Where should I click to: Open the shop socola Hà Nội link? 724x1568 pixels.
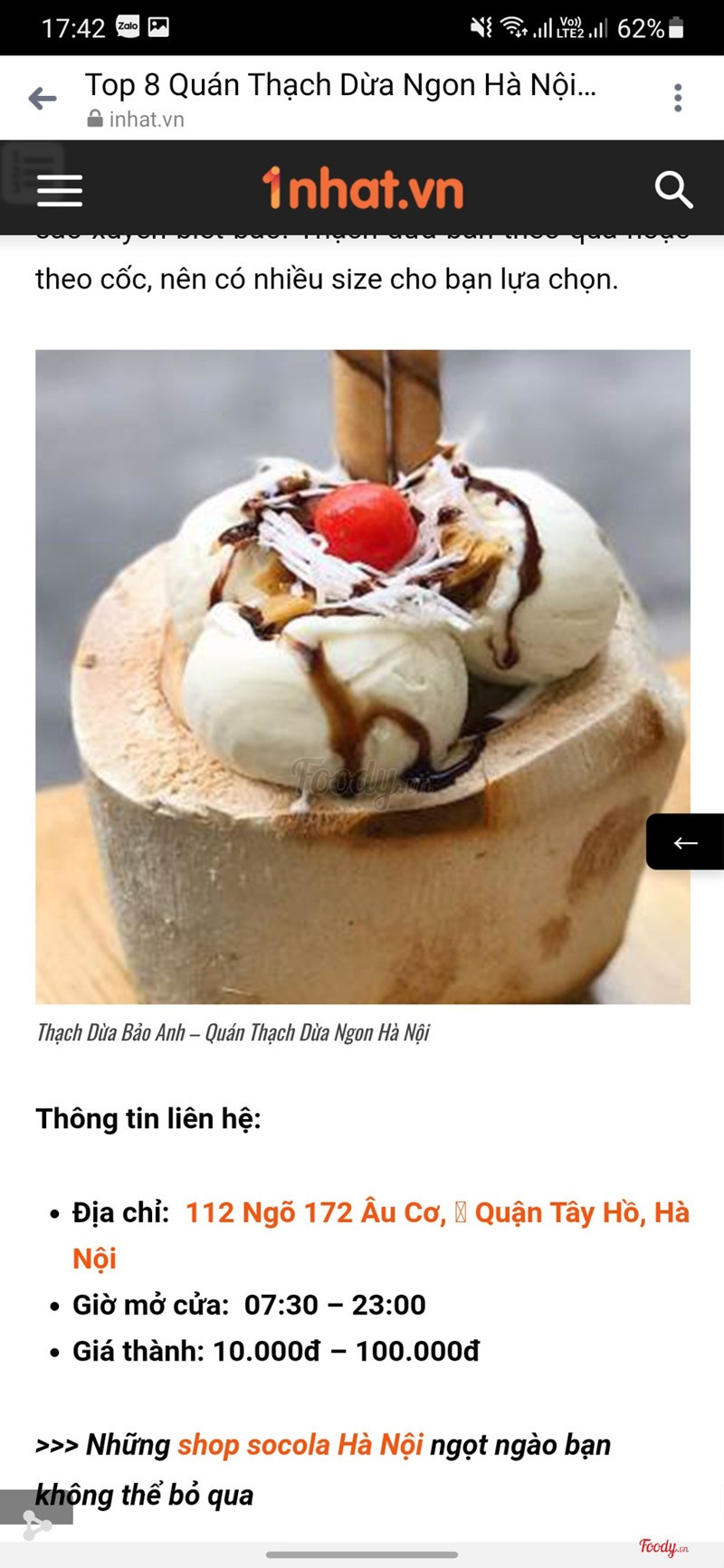pyautogui.click(x=300, y=1445)
